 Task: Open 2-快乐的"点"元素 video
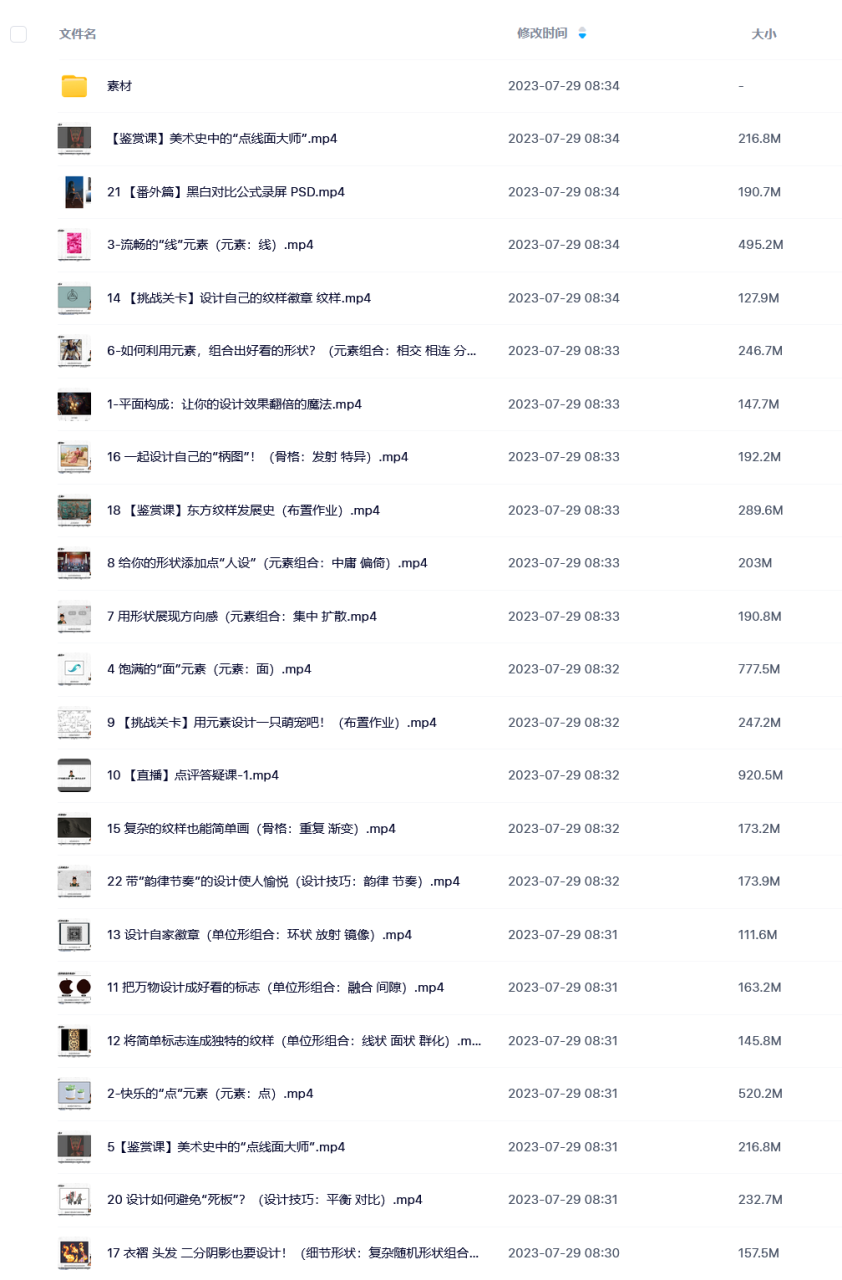[210, 1094]
